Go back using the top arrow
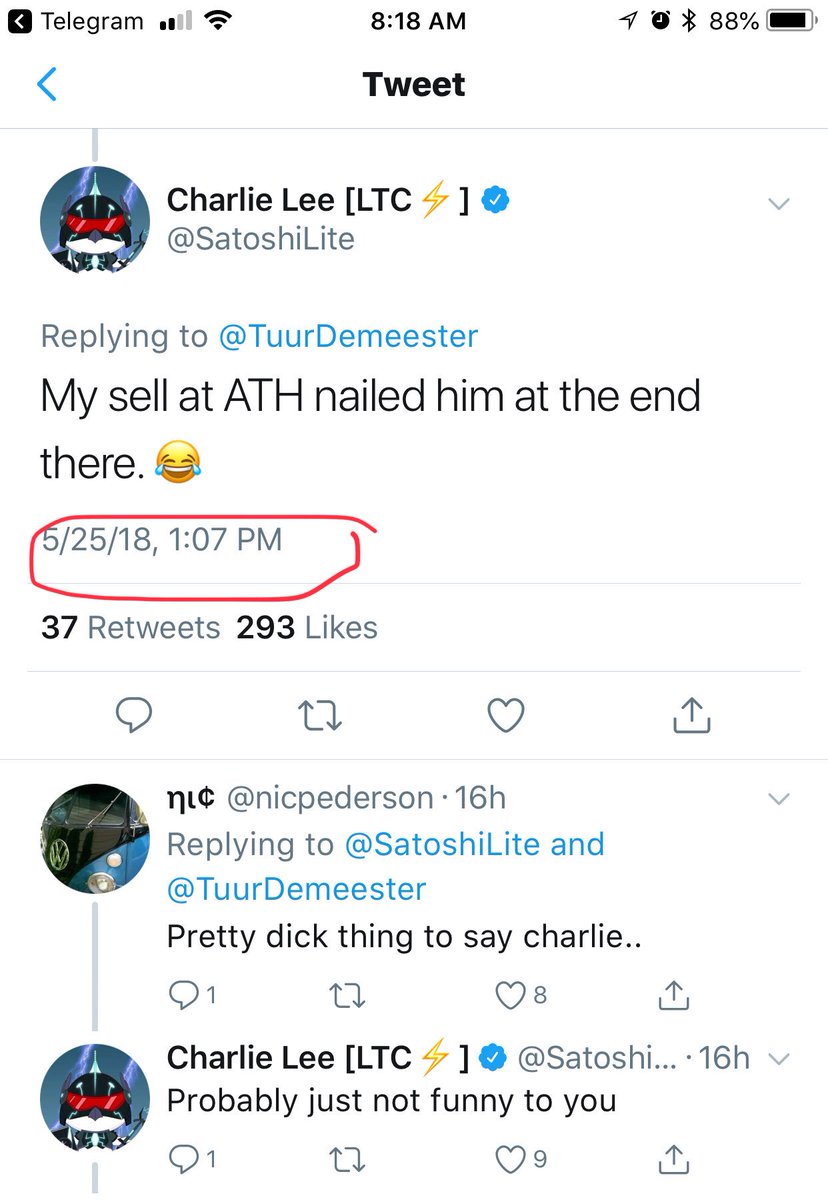 (47, 85)
